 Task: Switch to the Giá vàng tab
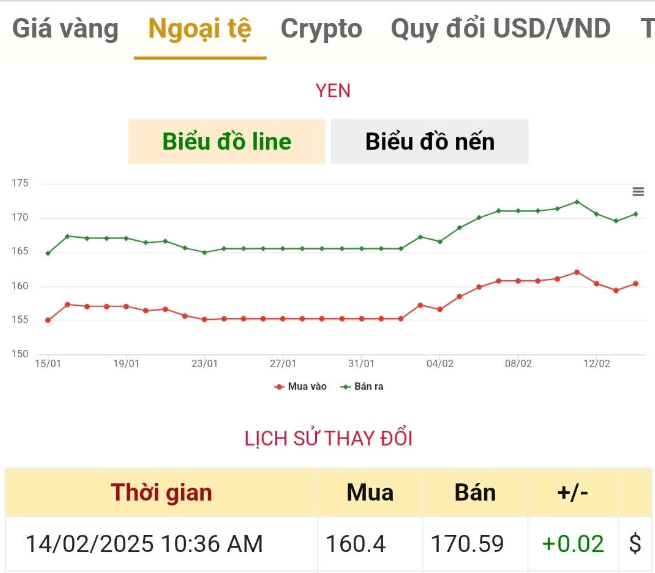(x=65, y=29)
